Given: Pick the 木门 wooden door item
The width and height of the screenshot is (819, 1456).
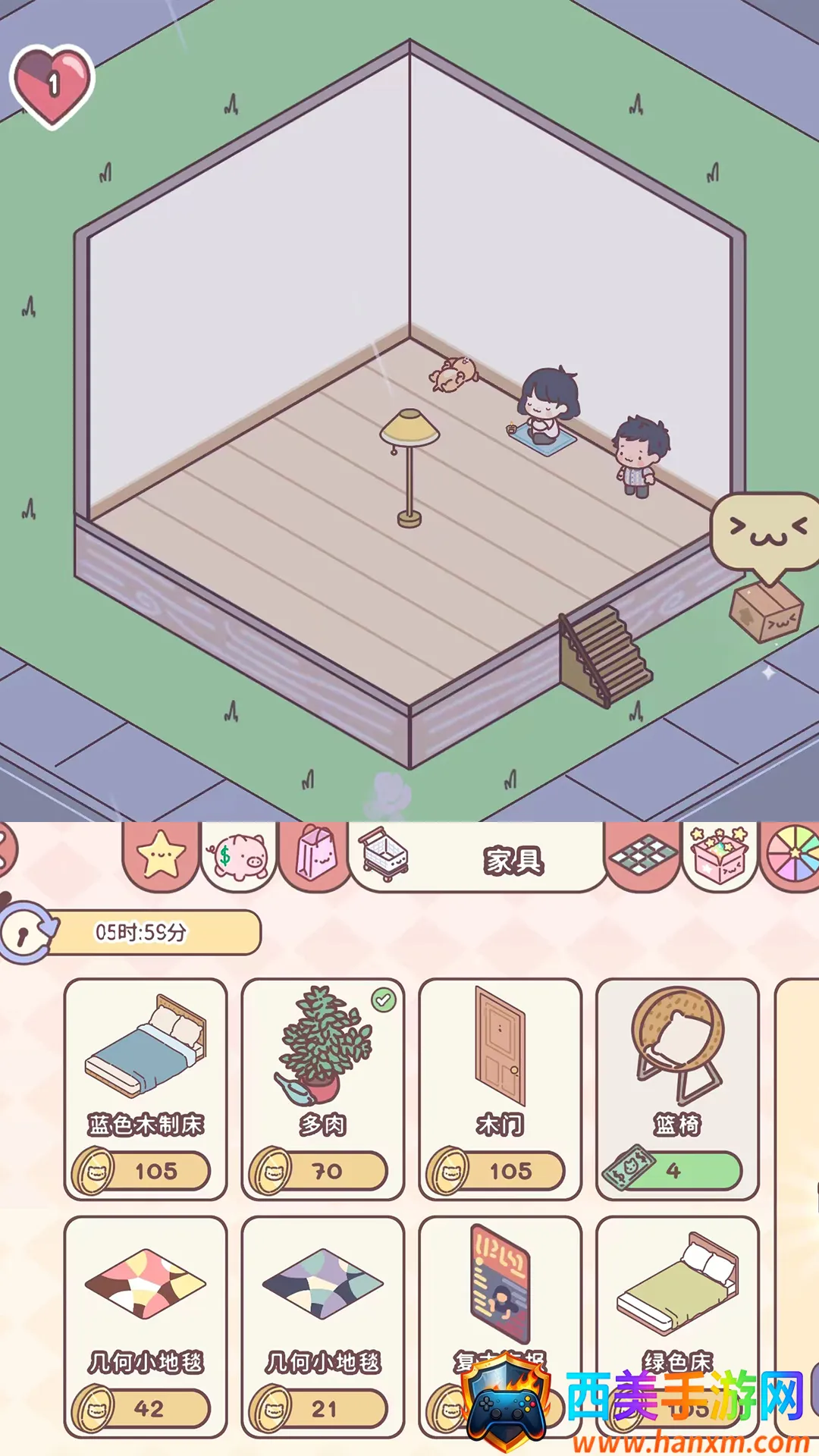Looking at the screenshot, I should point(500,1089).
